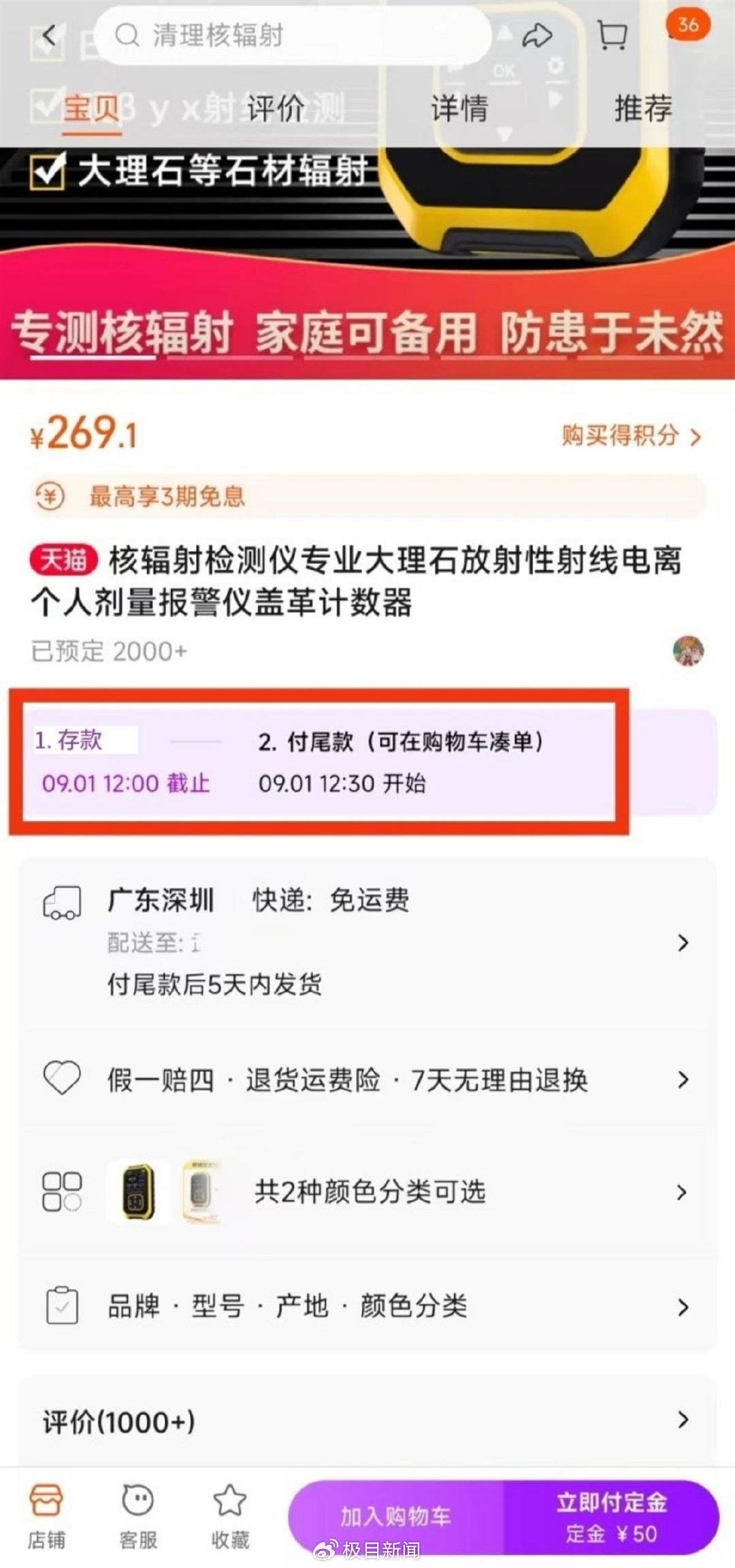Viewport: 735px width, 1568px height.
Task: Add item to 收藏 favorites
Action: 230,1517
